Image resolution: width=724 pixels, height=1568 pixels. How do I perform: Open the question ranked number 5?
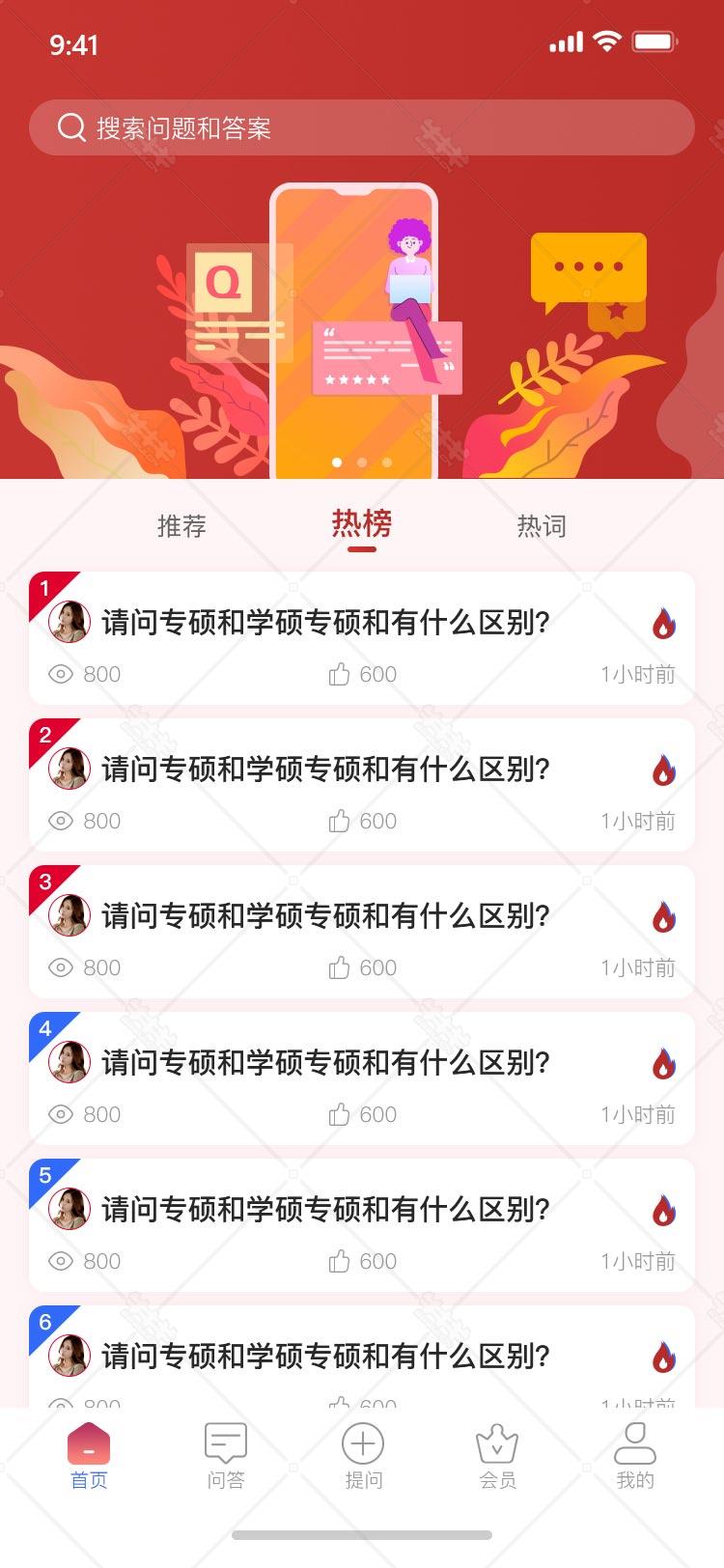(362, 1225)
